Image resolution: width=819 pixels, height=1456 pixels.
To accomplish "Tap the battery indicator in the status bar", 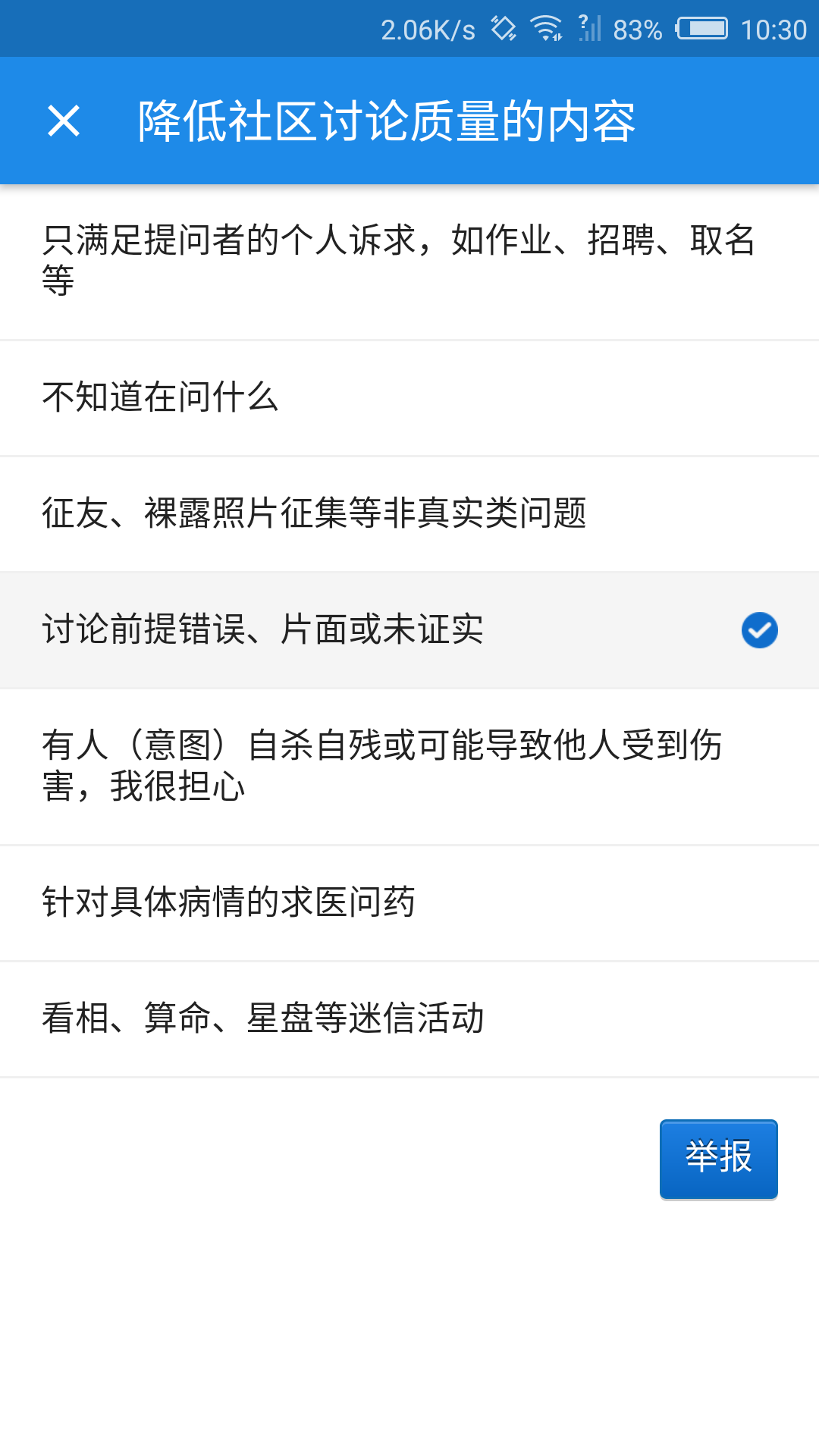I will pos(701,28).
